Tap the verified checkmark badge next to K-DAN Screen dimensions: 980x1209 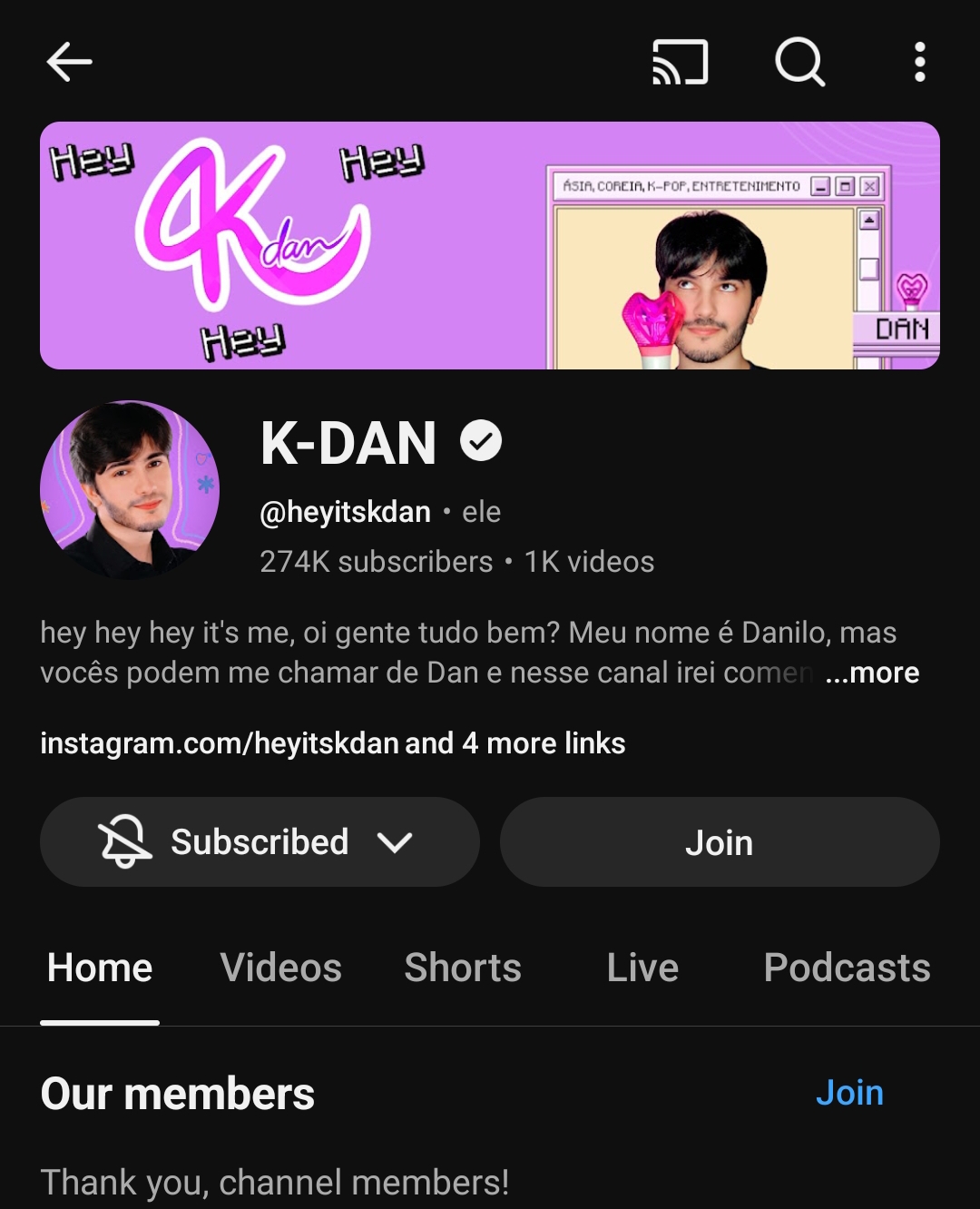point(482,440)
